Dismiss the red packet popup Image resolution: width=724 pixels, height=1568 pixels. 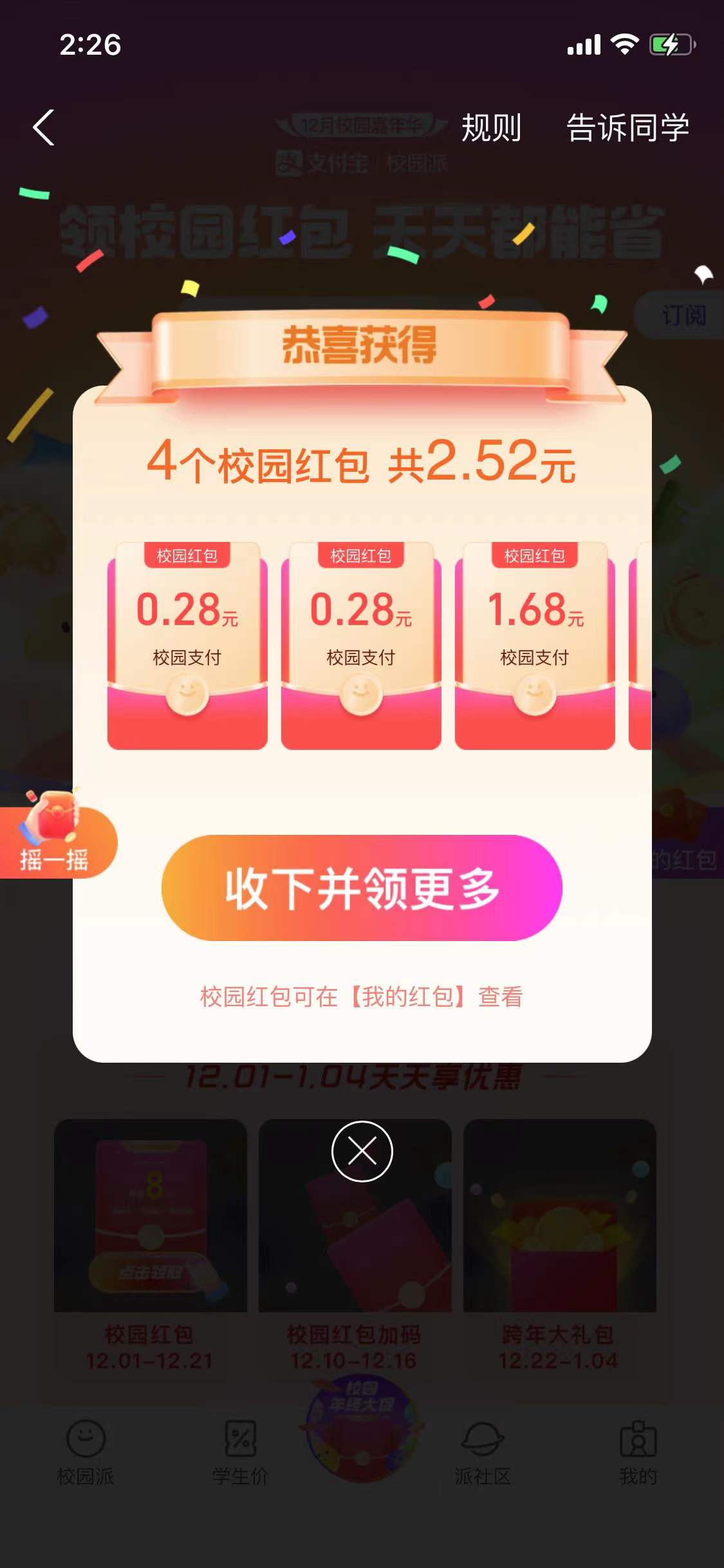362,1151
